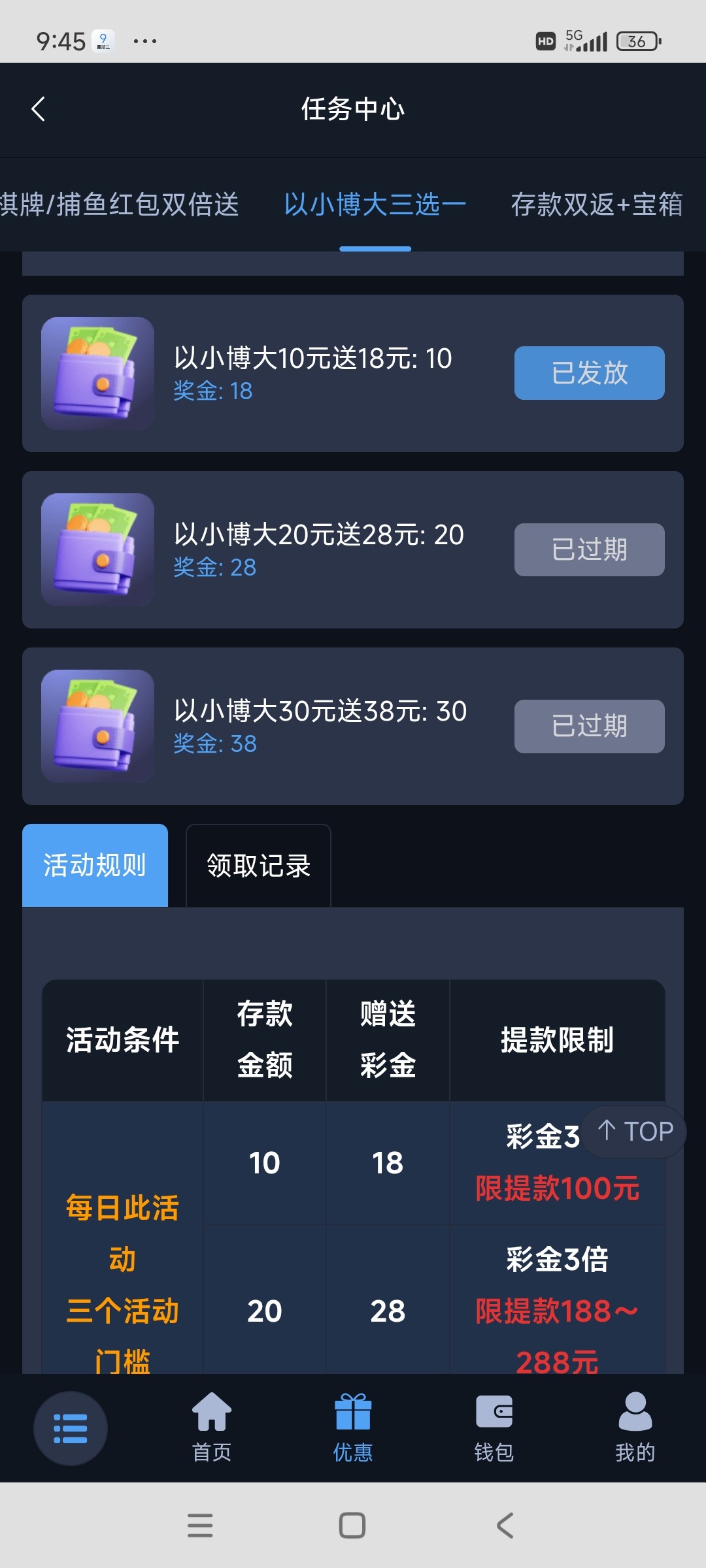Tap 已过期 button for 30元送38元 task
The height and width of the screenshot is (1568, 706).
tap(589, 726)
